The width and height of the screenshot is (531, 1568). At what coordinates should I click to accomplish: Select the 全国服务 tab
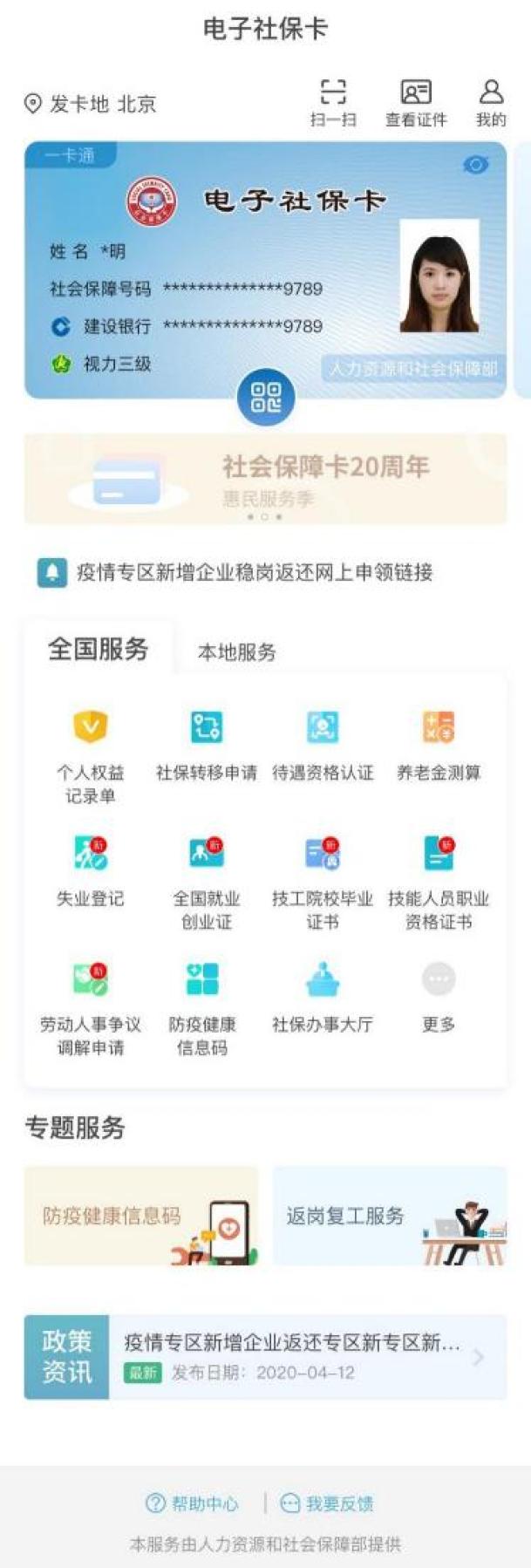pyautogui.click(x=99, y=649)
